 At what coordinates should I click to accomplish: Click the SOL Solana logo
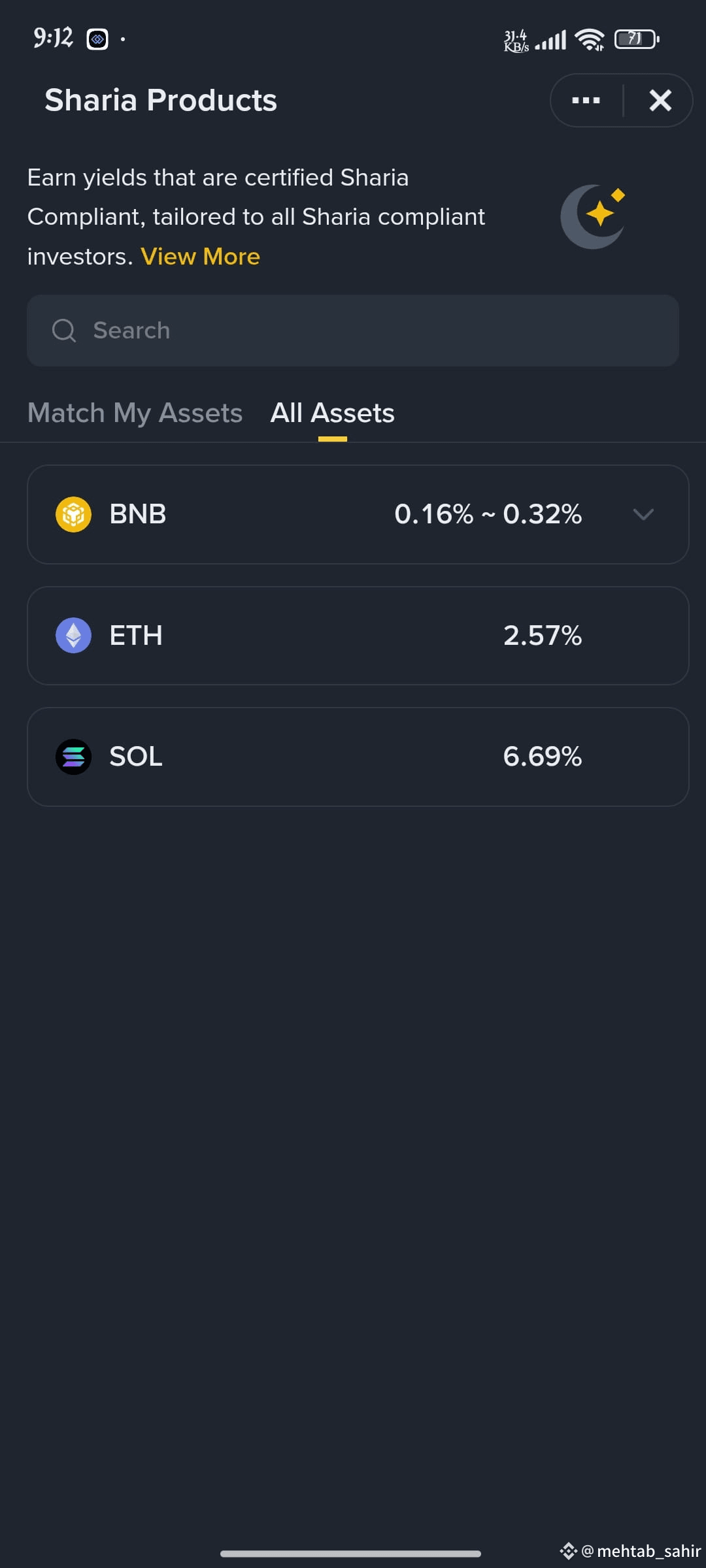pyautogui.click(x=74, y=757)
